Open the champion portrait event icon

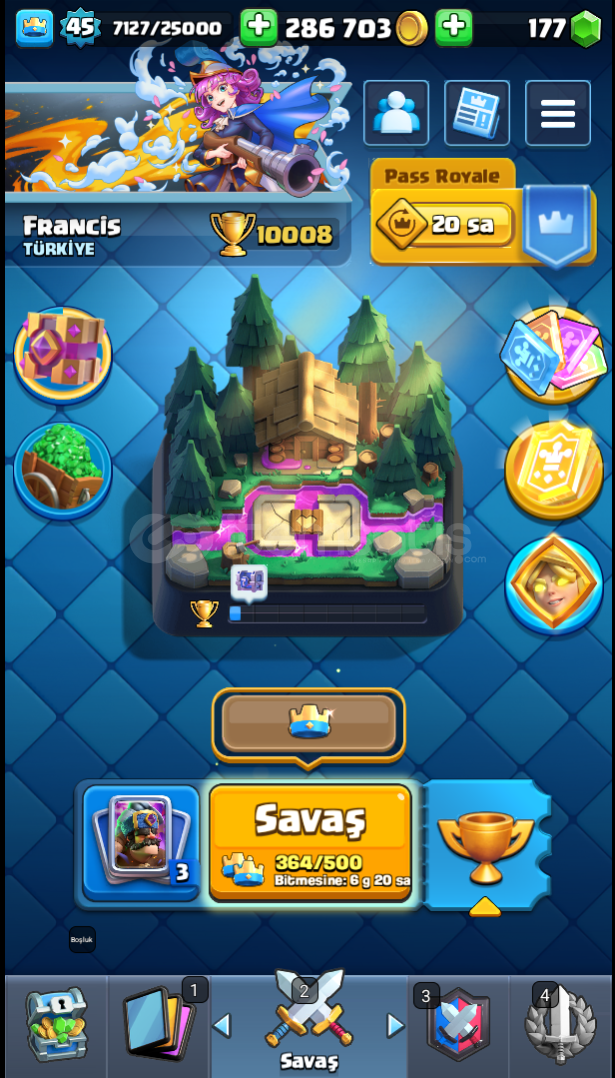553,583
